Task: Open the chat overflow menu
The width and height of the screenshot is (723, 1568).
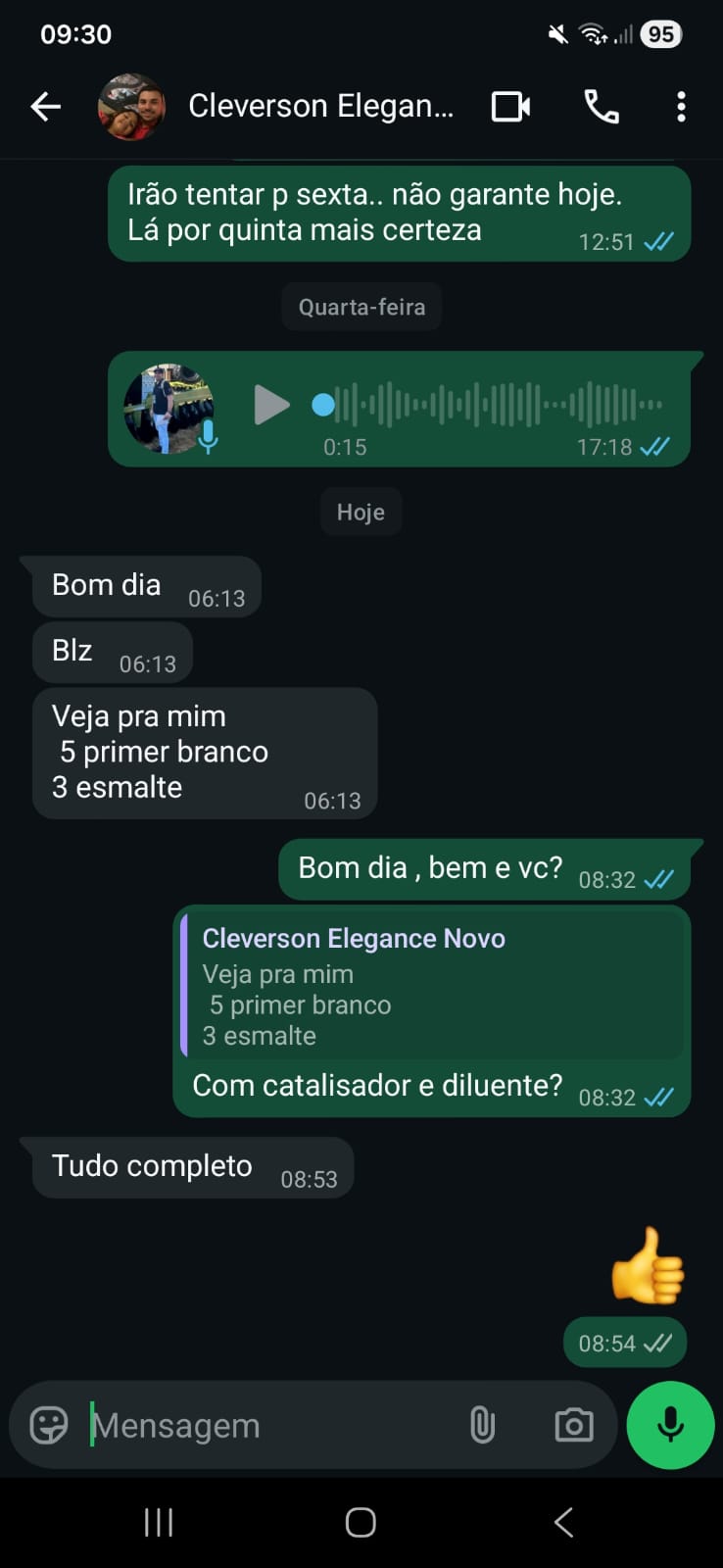Action: 681,106
